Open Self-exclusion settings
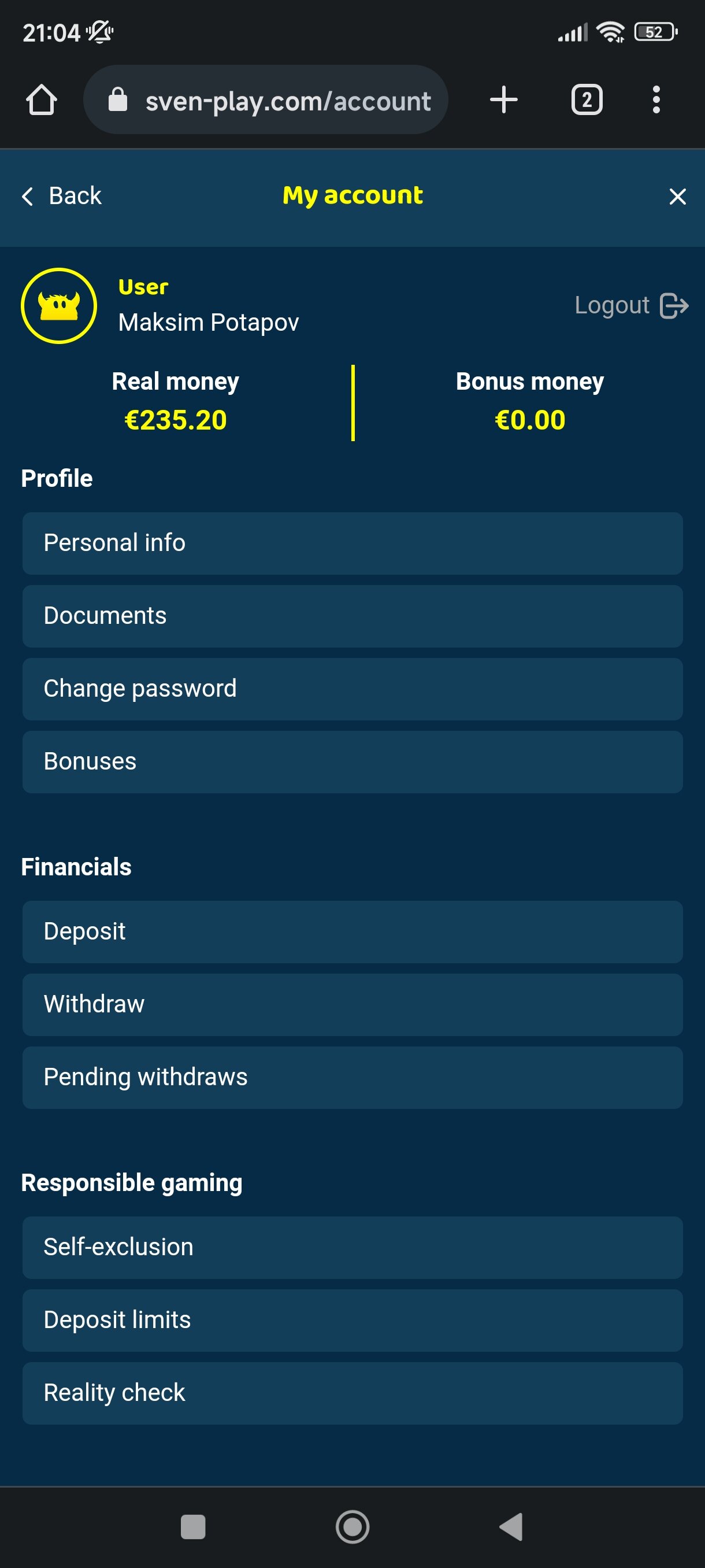This screenshot has height=1568, width=705. point(352,1247)
